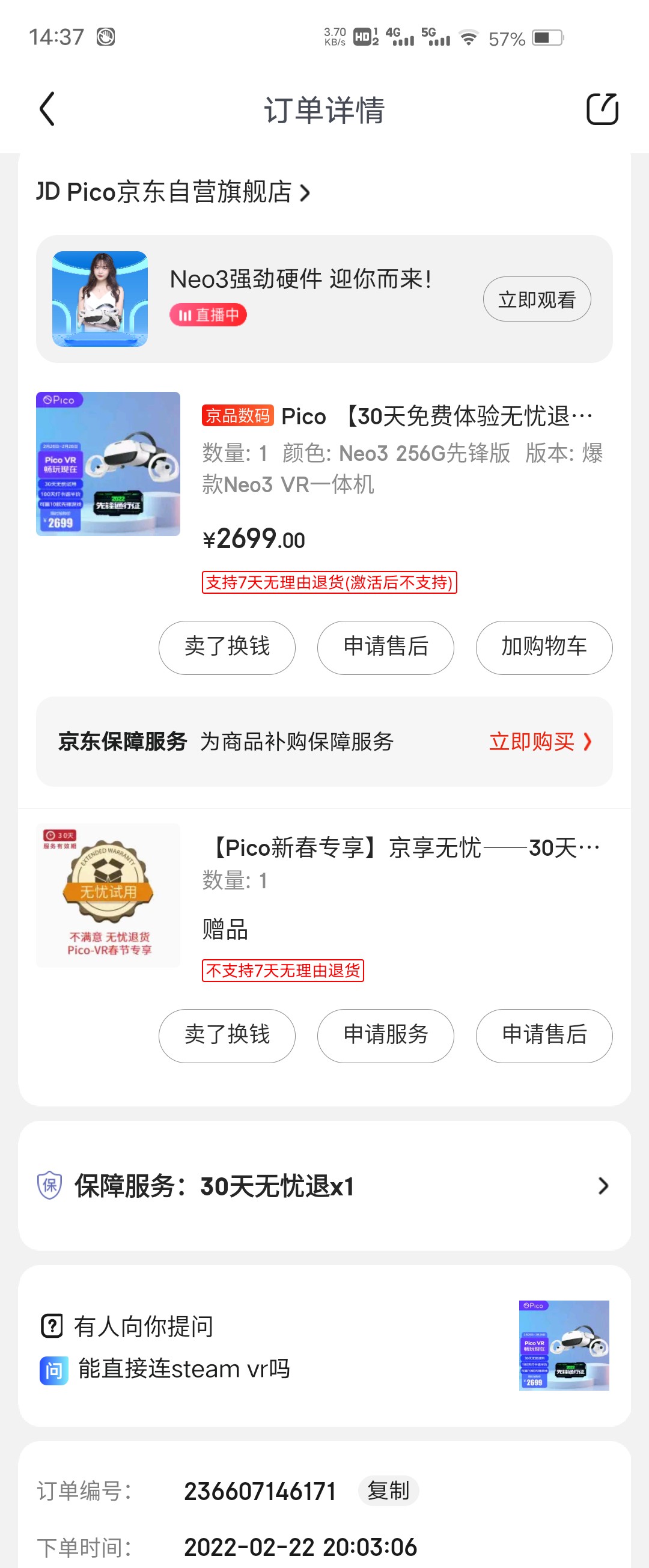Open the Pico VR product image thumbnail

108,466
